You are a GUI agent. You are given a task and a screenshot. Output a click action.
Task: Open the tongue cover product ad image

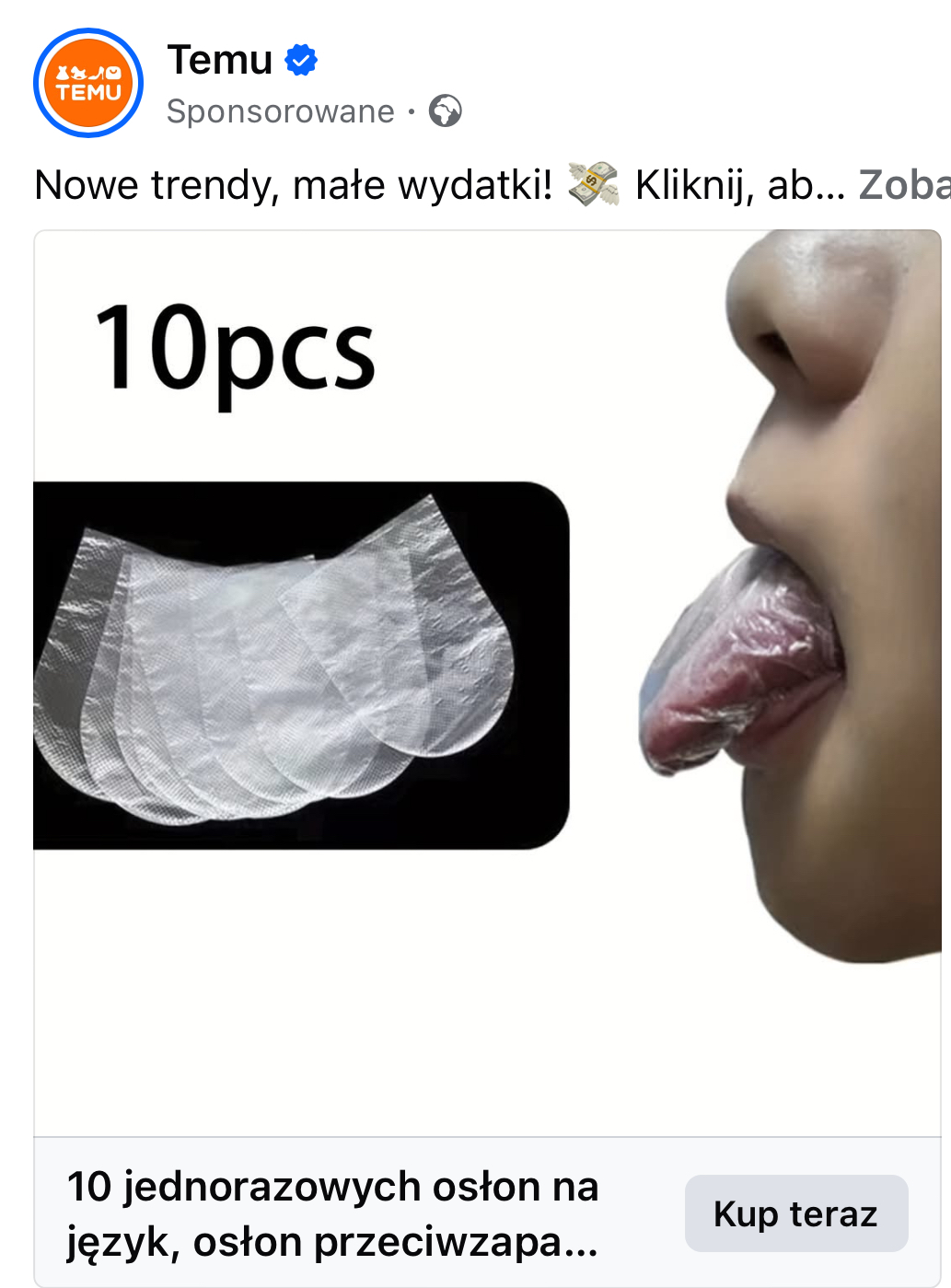[x=487, y=683]
